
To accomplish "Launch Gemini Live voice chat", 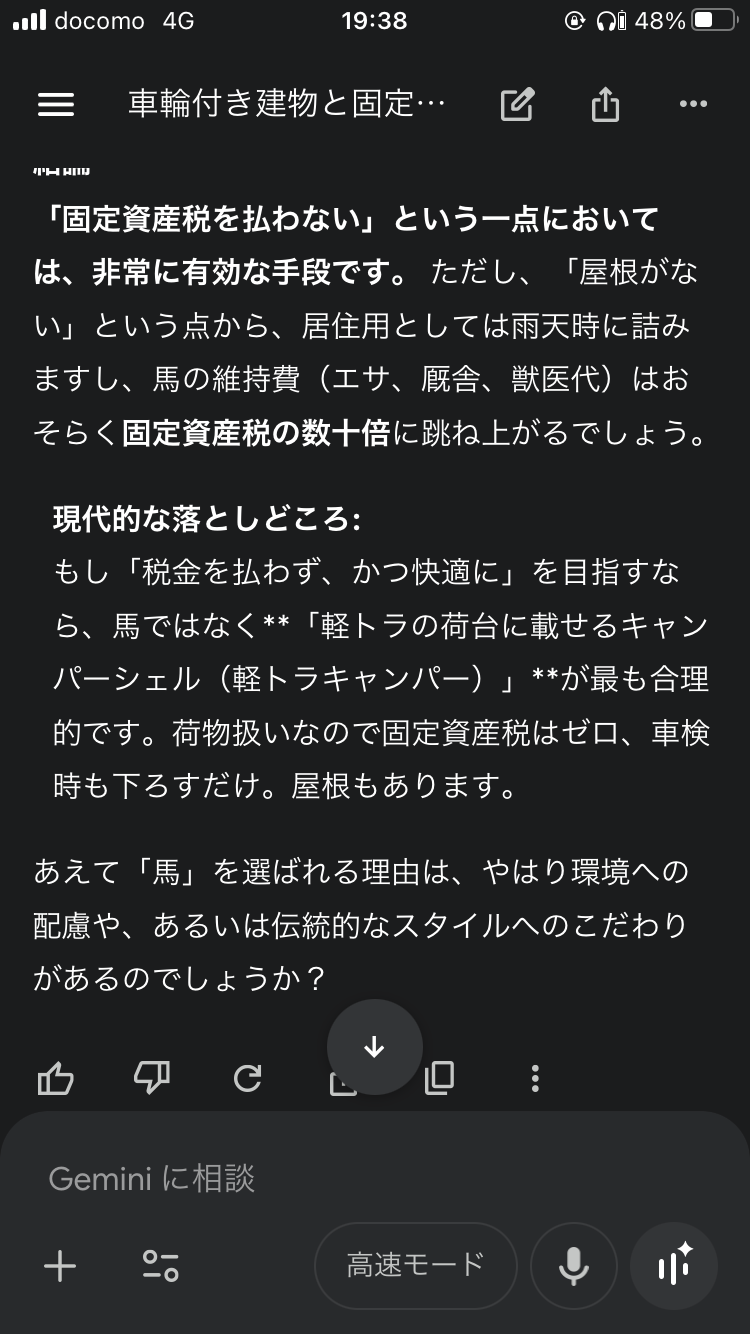I will 674,1266.
